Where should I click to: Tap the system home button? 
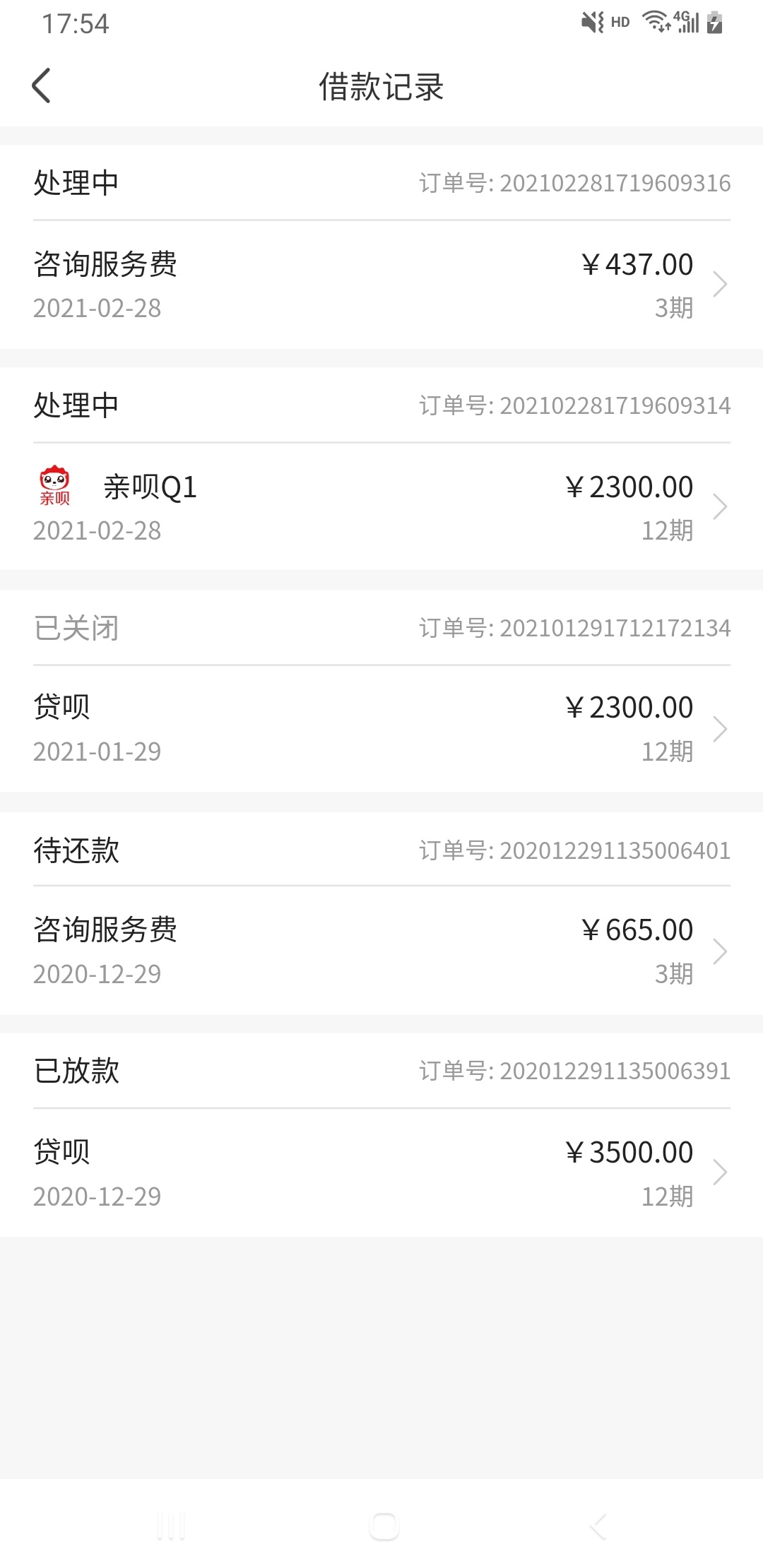click(x=384, y=1526)
